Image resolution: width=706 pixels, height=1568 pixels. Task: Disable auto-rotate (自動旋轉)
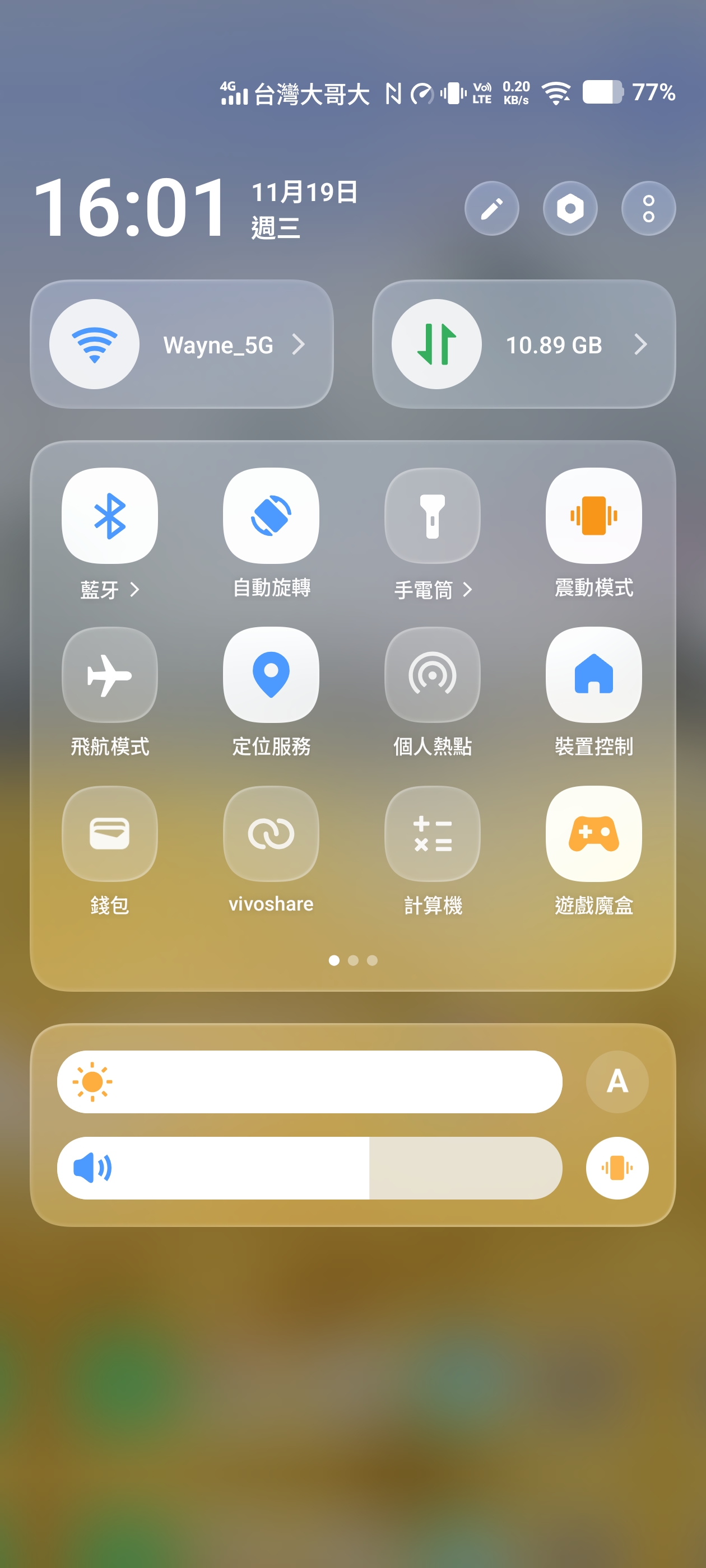point(271,516)
